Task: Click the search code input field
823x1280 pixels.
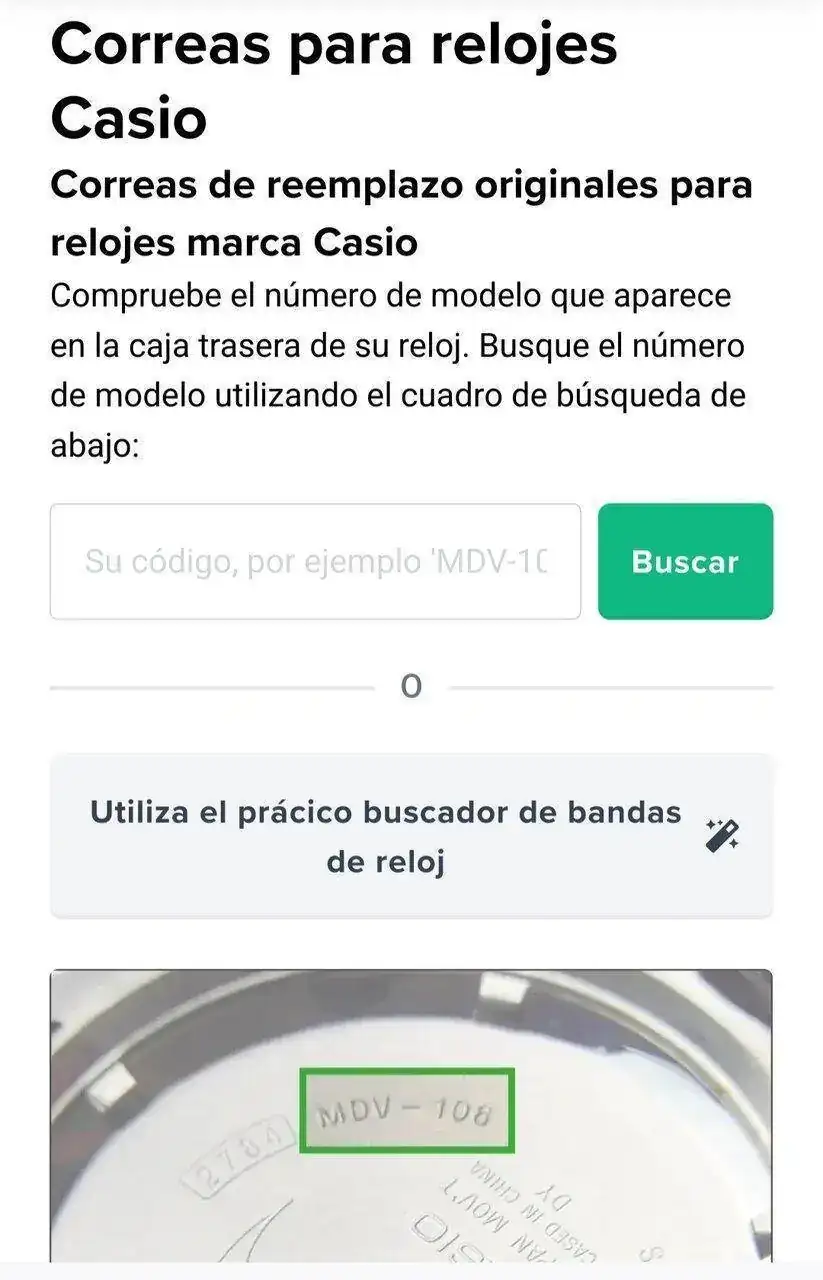Action: click(315, 561)
